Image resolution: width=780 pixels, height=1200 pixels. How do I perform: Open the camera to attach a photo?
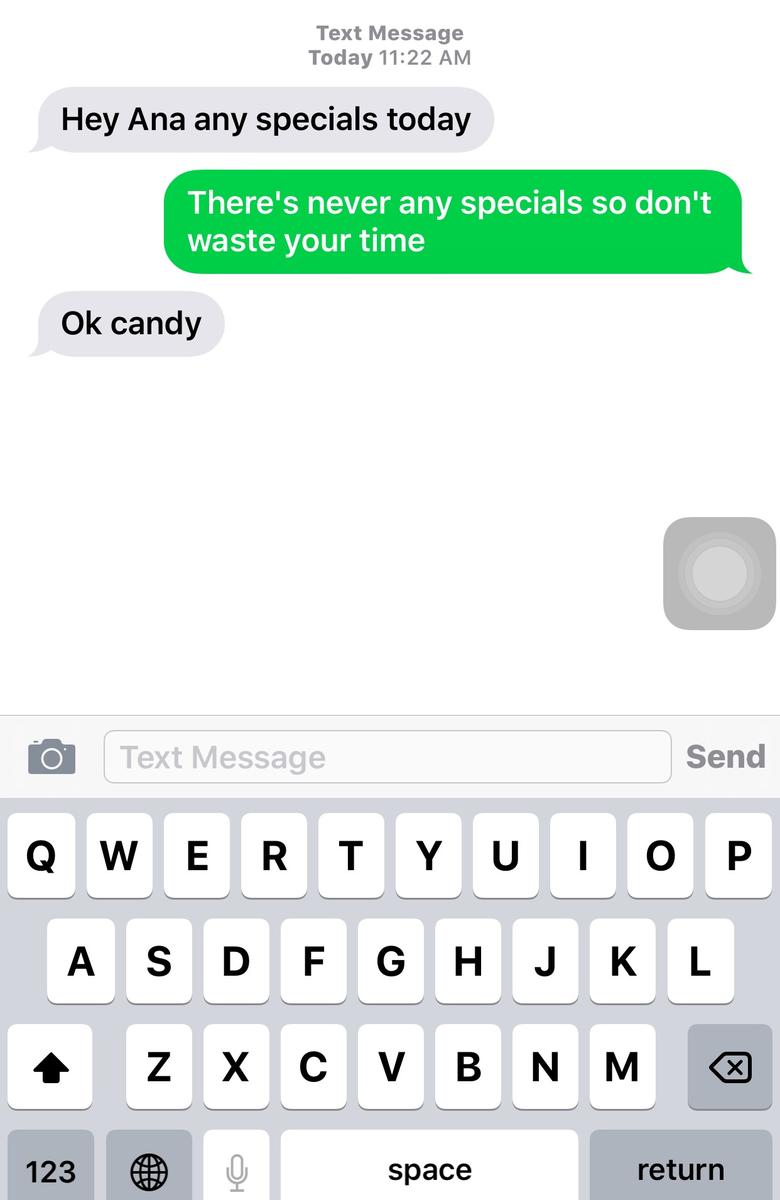[x=52, y=756]
